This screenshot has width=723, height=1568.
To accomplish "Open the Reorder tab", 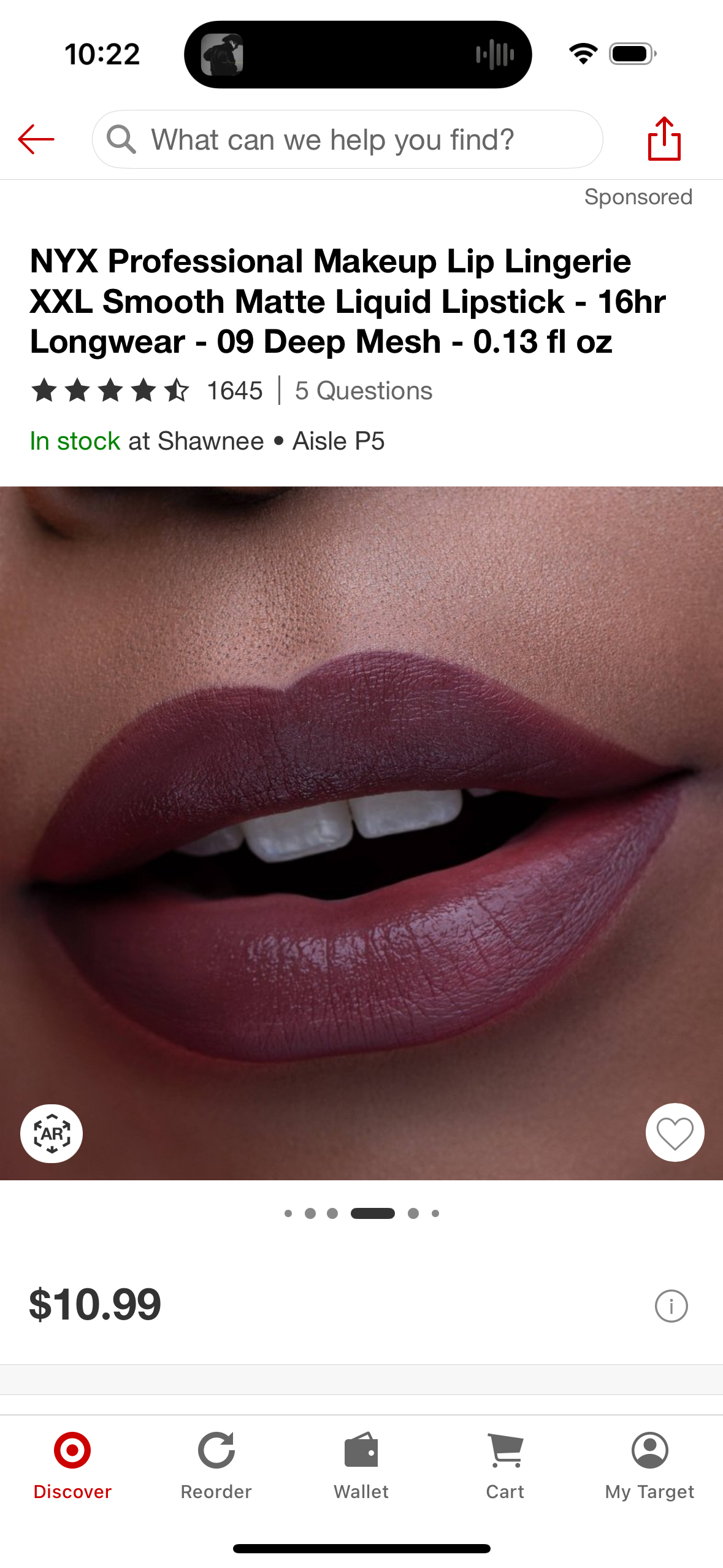I will [216, 1466].
